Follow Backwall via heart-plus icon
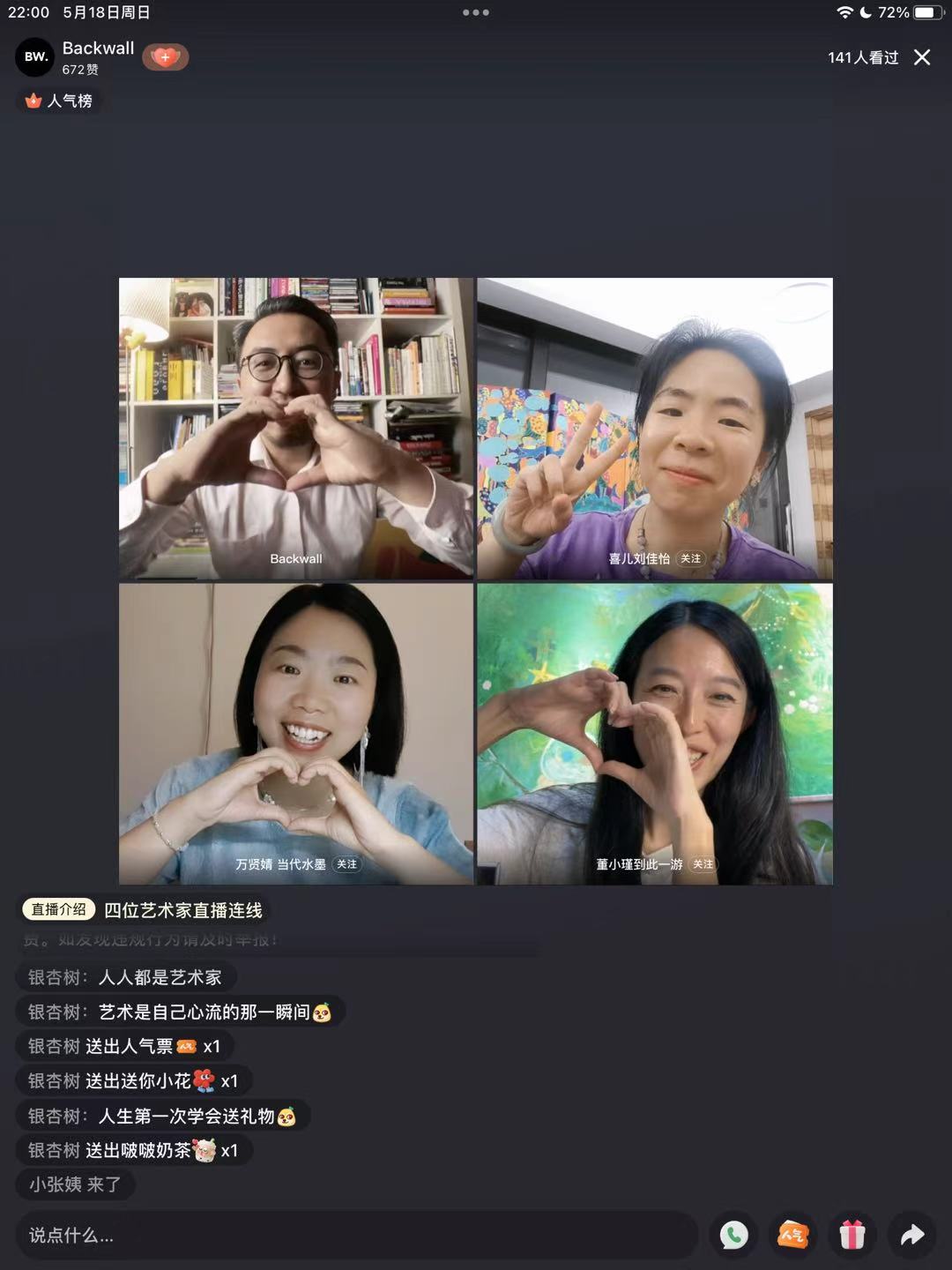952x1270 pixels. point(166,56)
